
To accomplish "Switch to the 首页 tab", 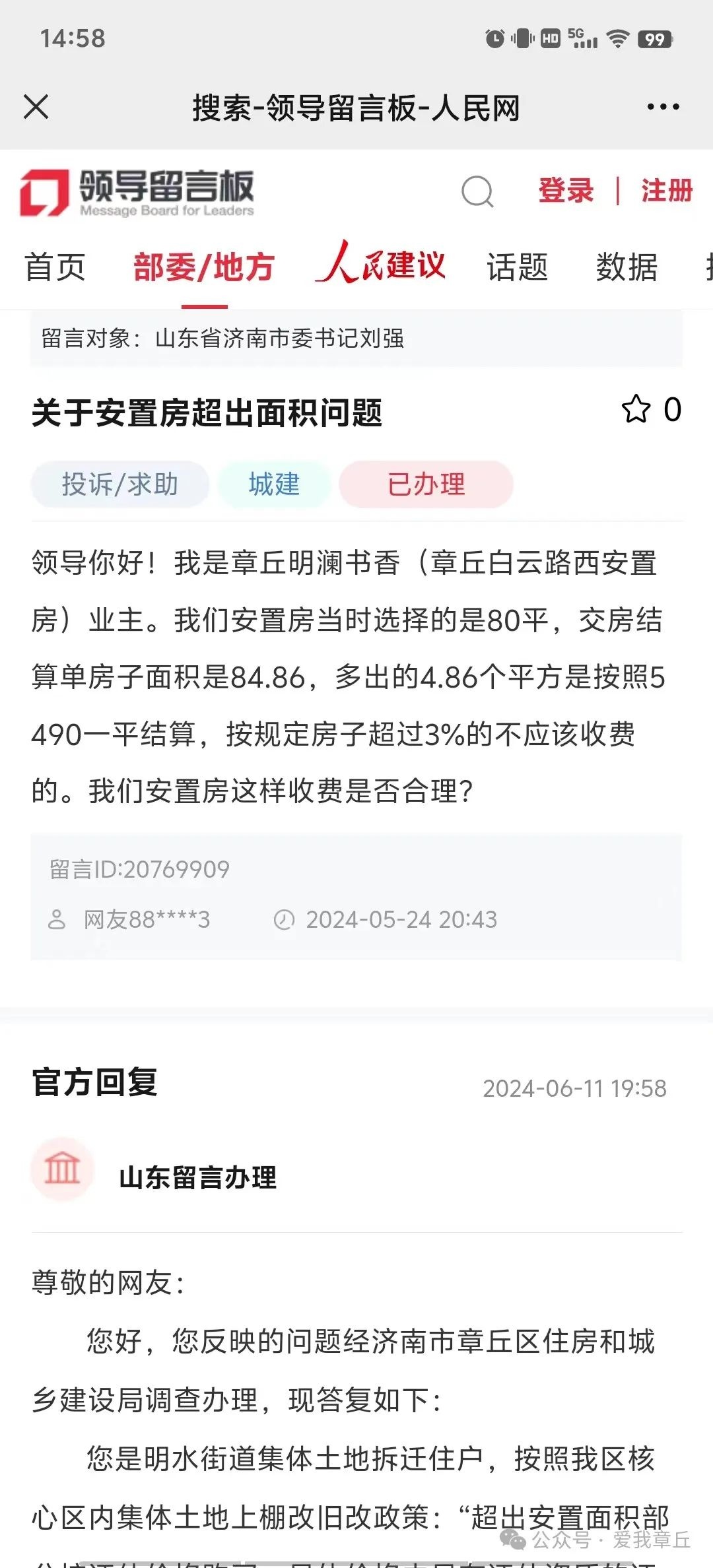I will [x=55, y=267].
